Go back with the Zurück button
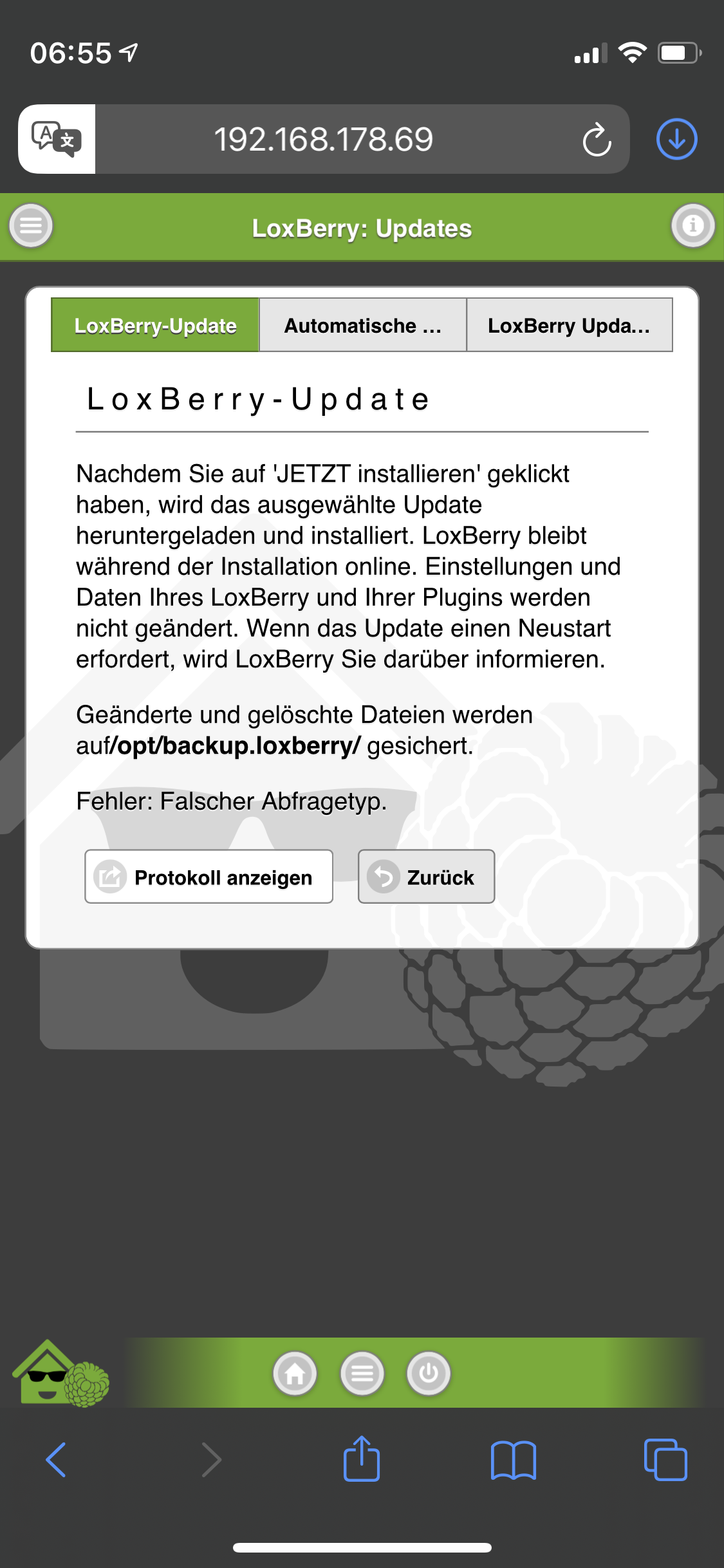This screenshot has height=1568, width=724. pyautogui.click(x=426, y=877)
